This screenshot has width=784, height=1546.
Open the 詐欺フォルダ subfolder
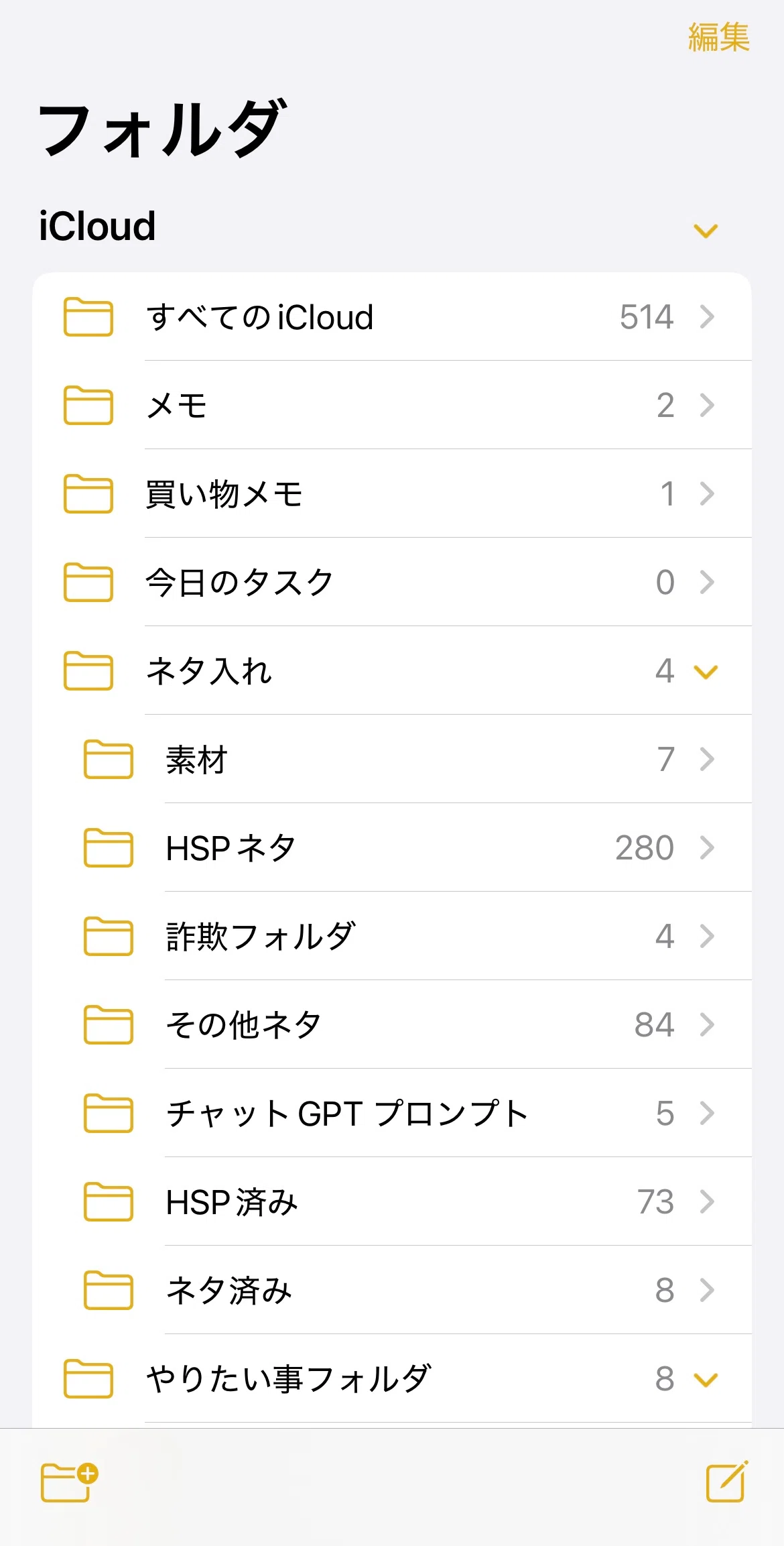(392, 936)
